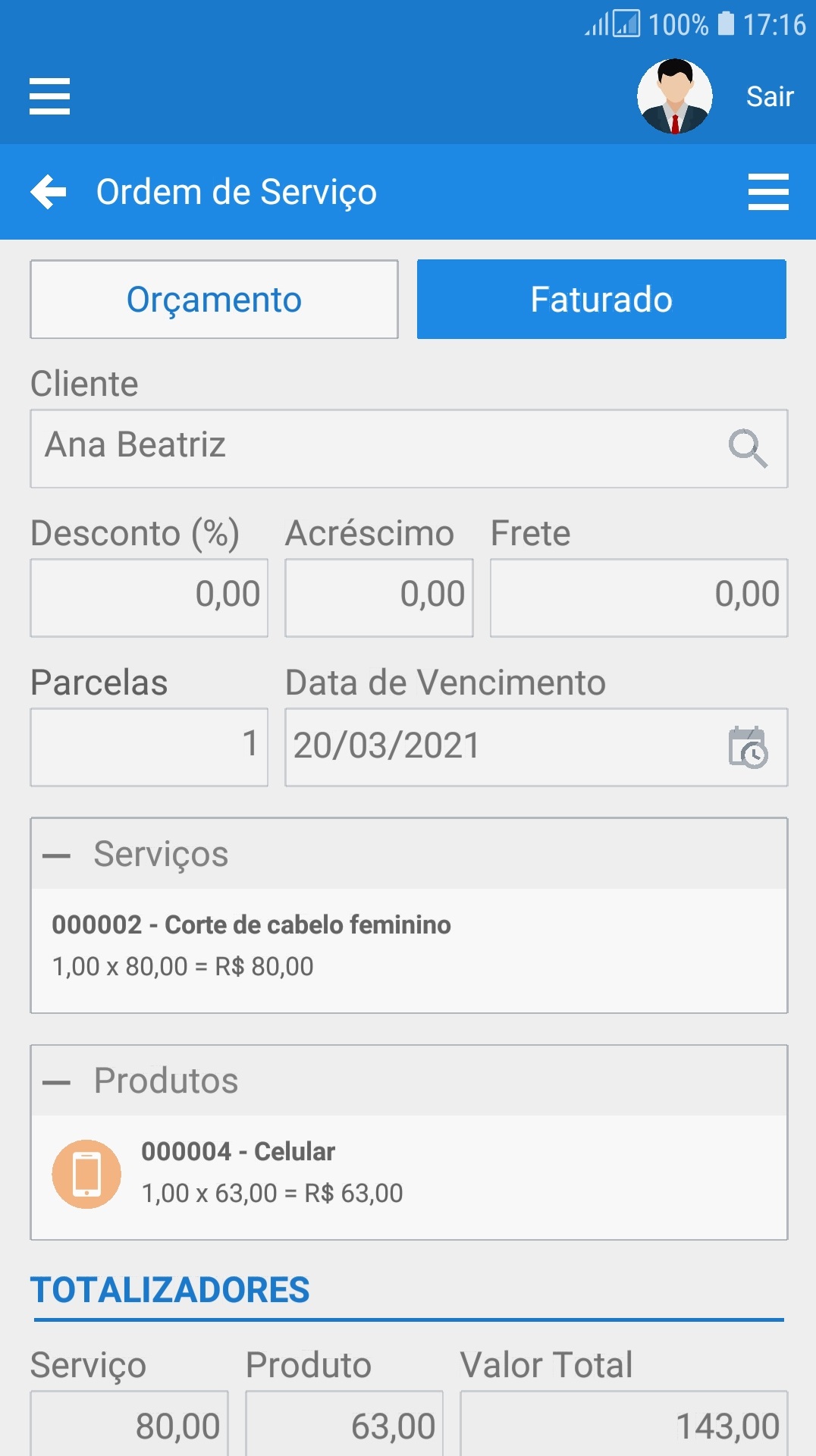Edit the Desconto (%) field
816x1456 pixels.
pyautogui.click(x=149, y=598)
